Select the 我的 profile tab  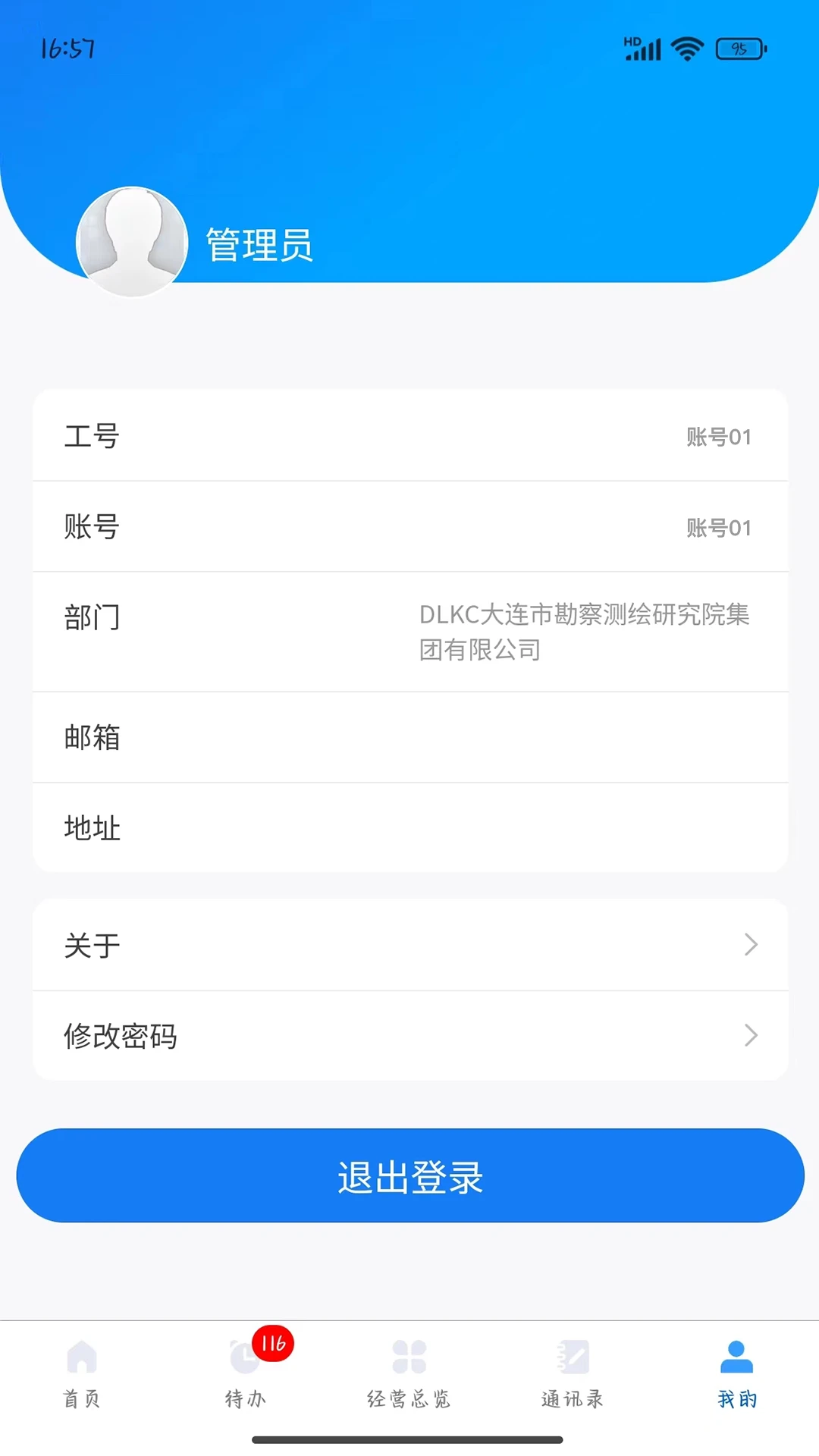736,1374
